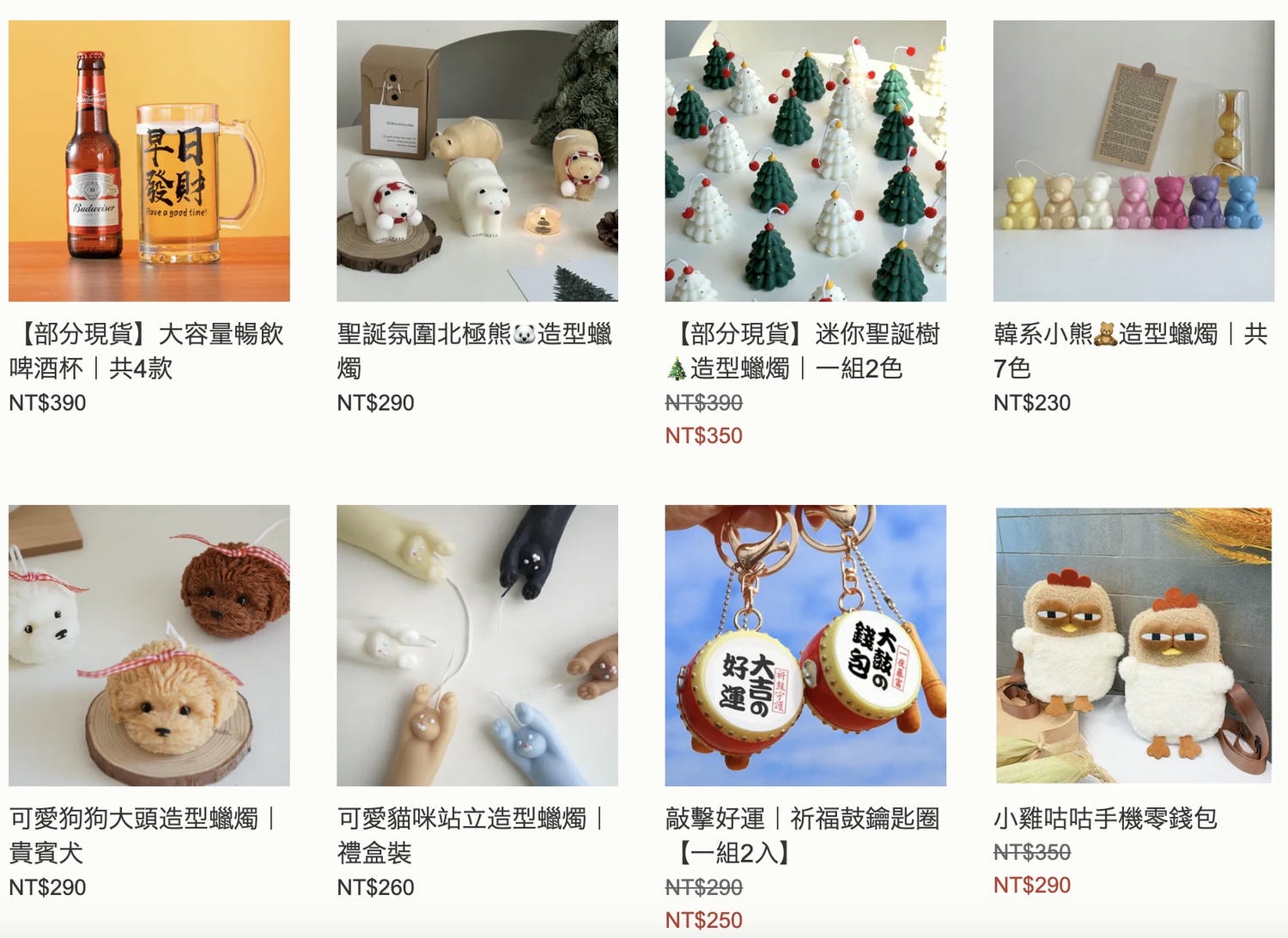The image size is (1288, 938).
Task: Select the 韓系小熊造型蠟燭 item
Action: pyautogui.click(x=1133, y=161)
